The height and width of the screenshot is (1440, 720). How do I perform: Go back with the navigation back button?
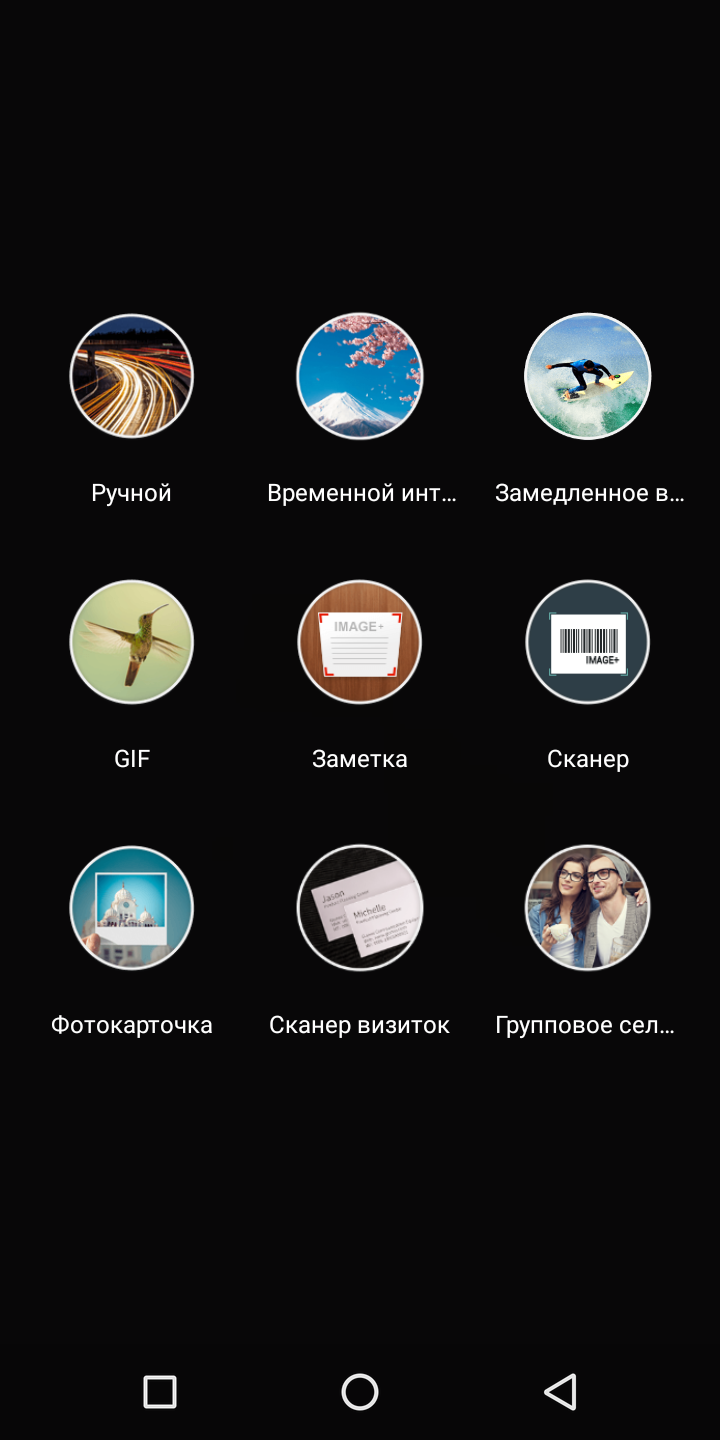(x=561, y=1391)
